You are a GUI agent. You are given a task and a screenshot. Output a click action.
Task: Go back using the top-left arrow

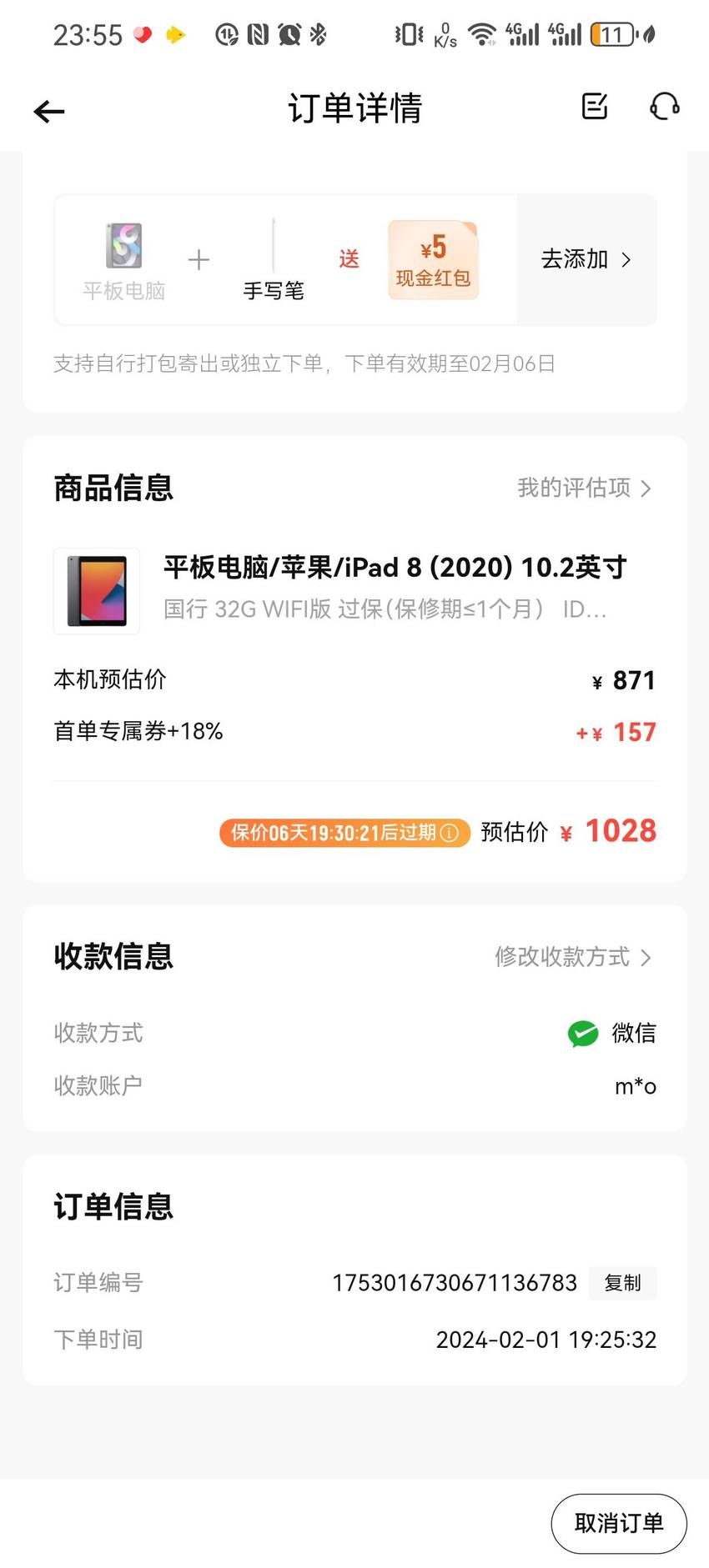pyautogui.click(x=49, y=111)
